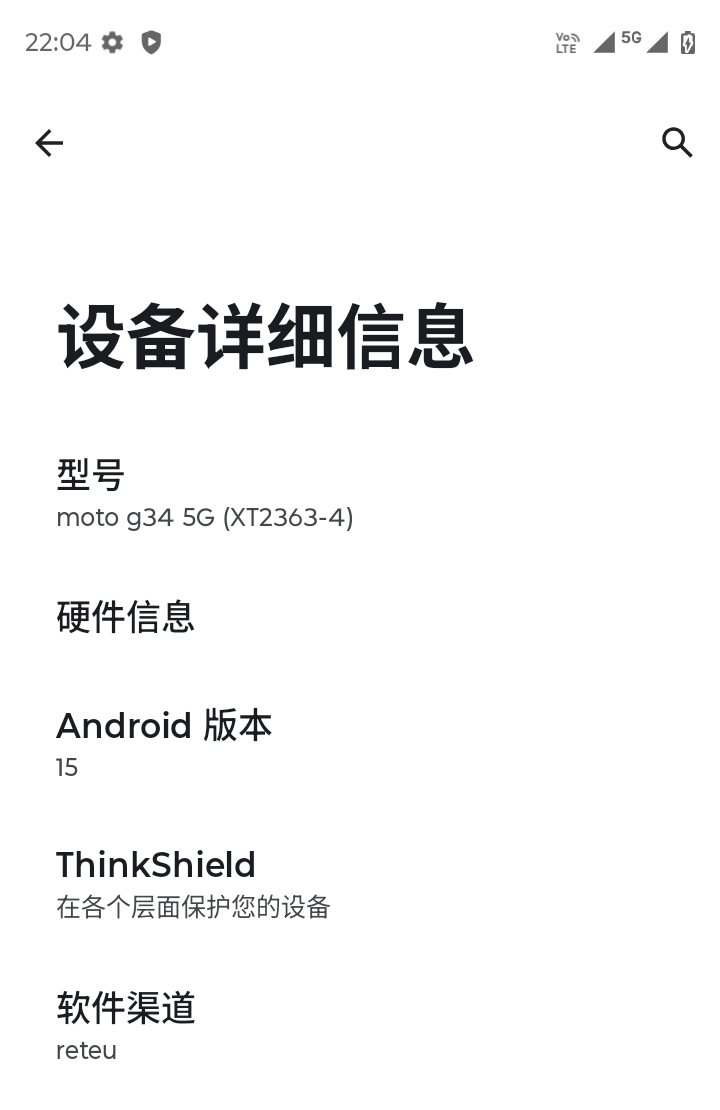This screenshot has height=1110, width=720.
Task: Open settings search magnifier
Action: (677, 143)
